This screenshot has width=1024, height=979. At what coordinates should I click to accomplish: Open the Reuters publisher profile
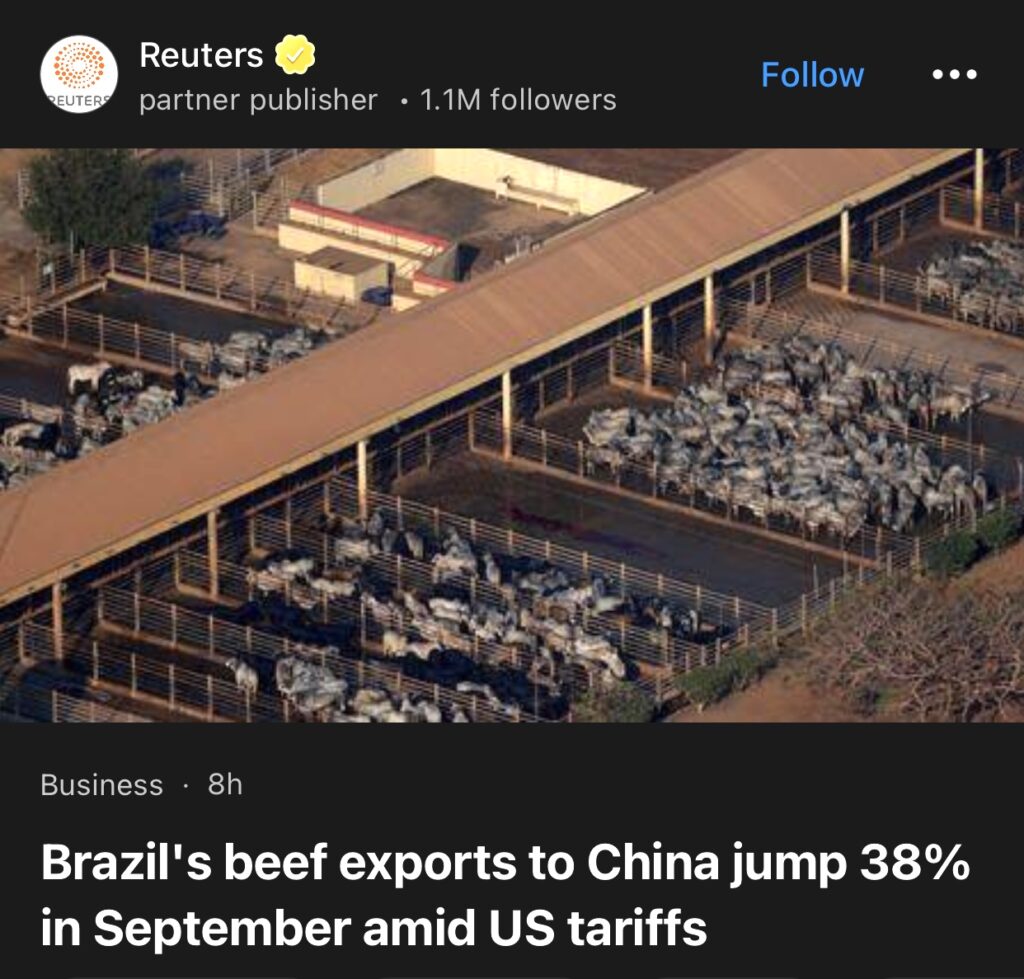pyautogui.click(x=201, y=55)
